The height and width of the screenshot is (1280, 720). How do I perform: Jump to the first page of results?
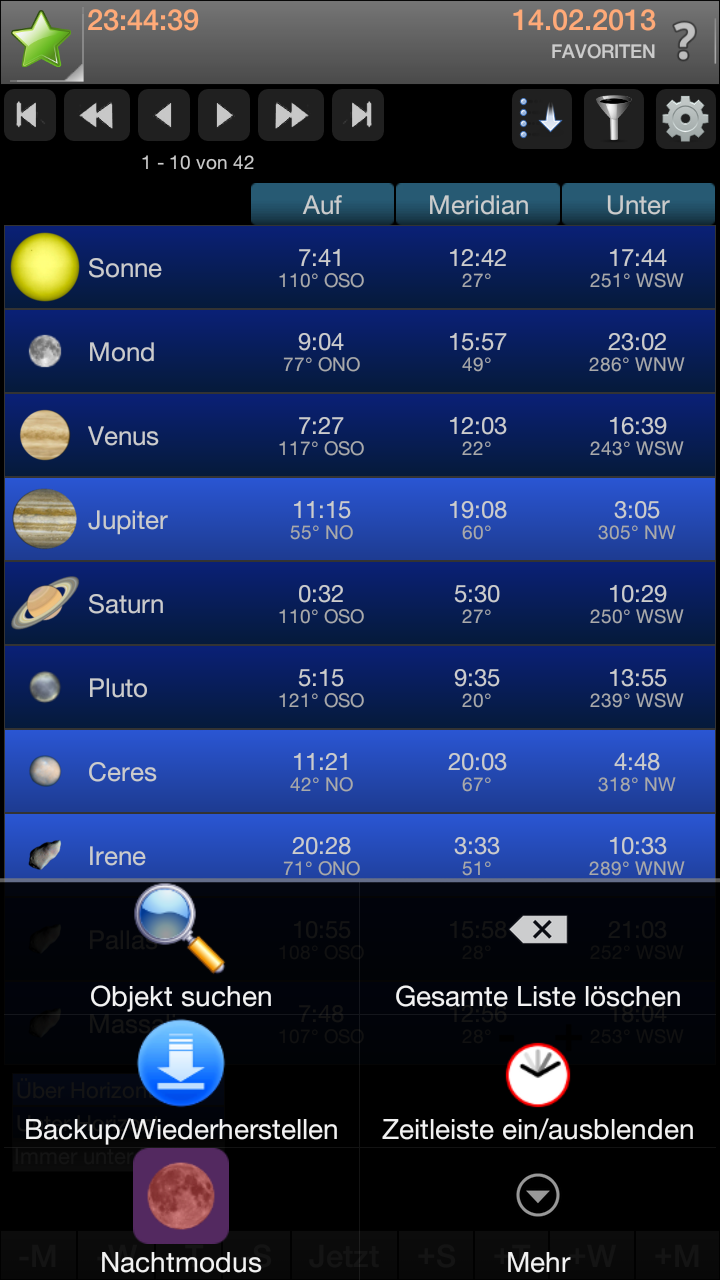(29, 116)
